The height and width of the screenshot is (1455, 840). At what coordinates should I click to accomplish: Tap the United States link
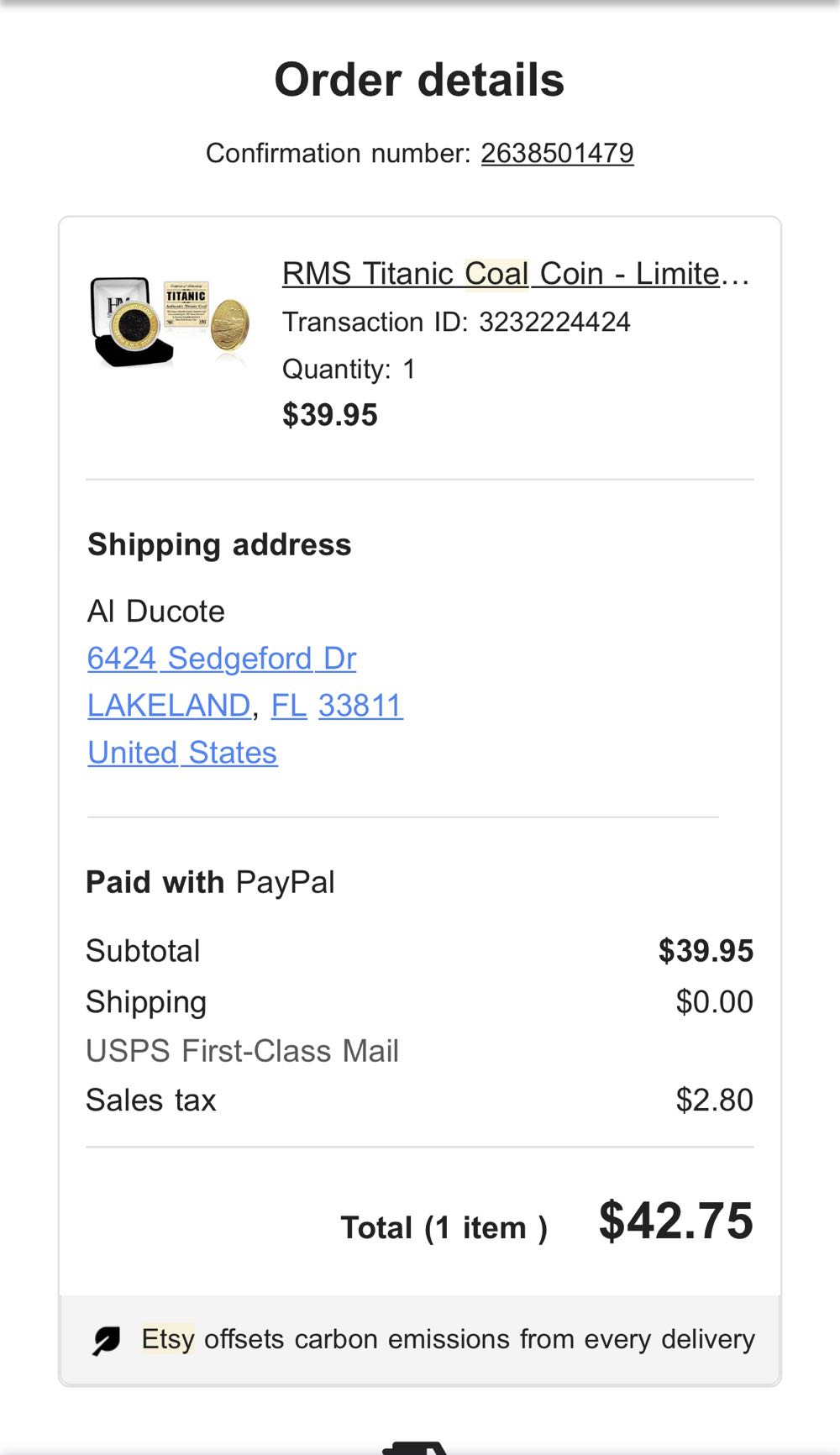[x=182, y=753]
